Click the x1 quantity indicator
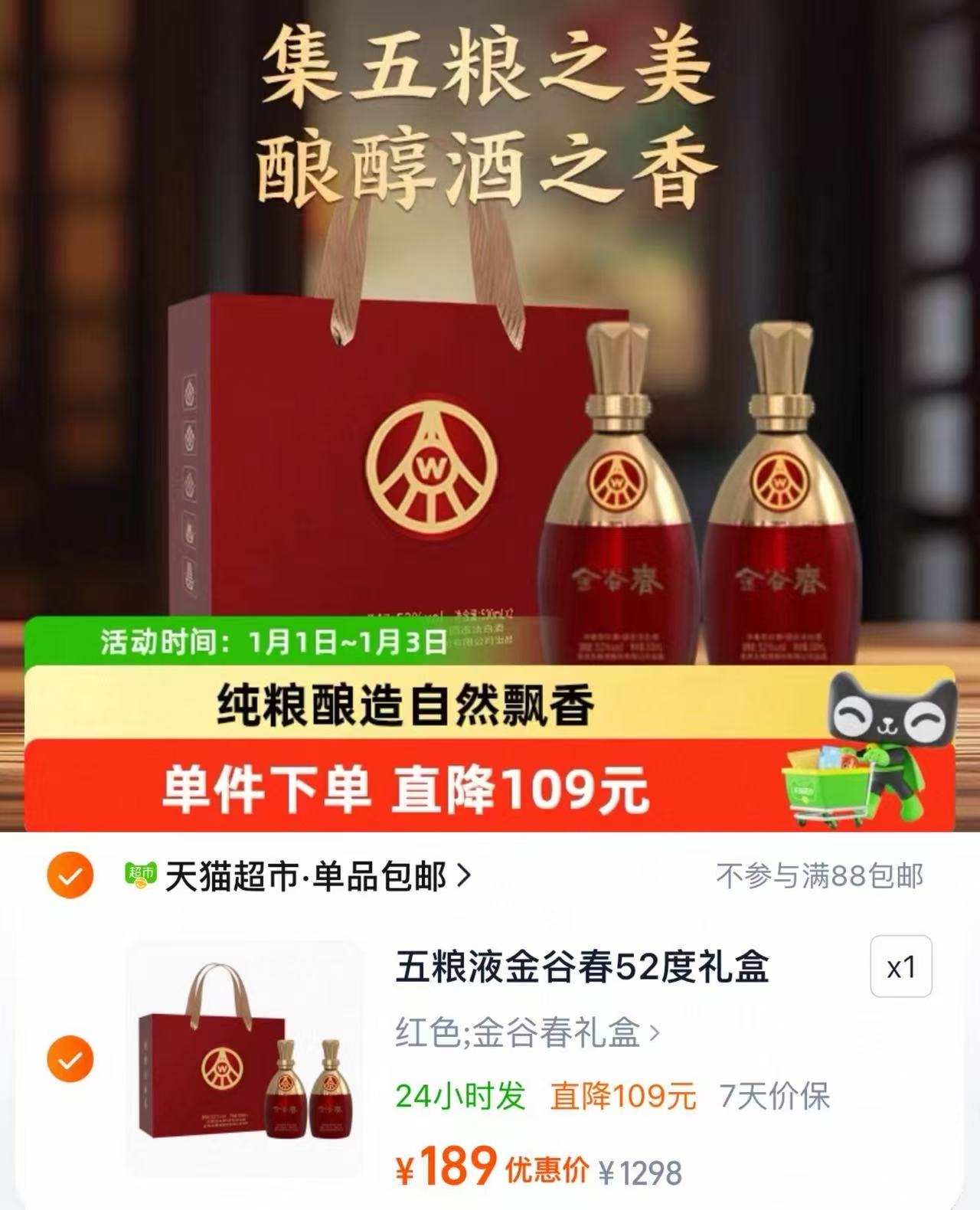Screen dimensions: 980x1210 pos(902,967)
